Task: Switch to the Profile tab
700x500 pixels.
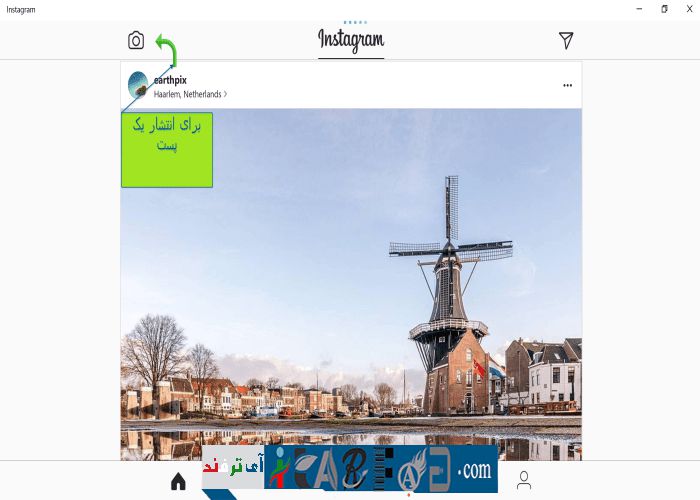Action: (523, 481)
